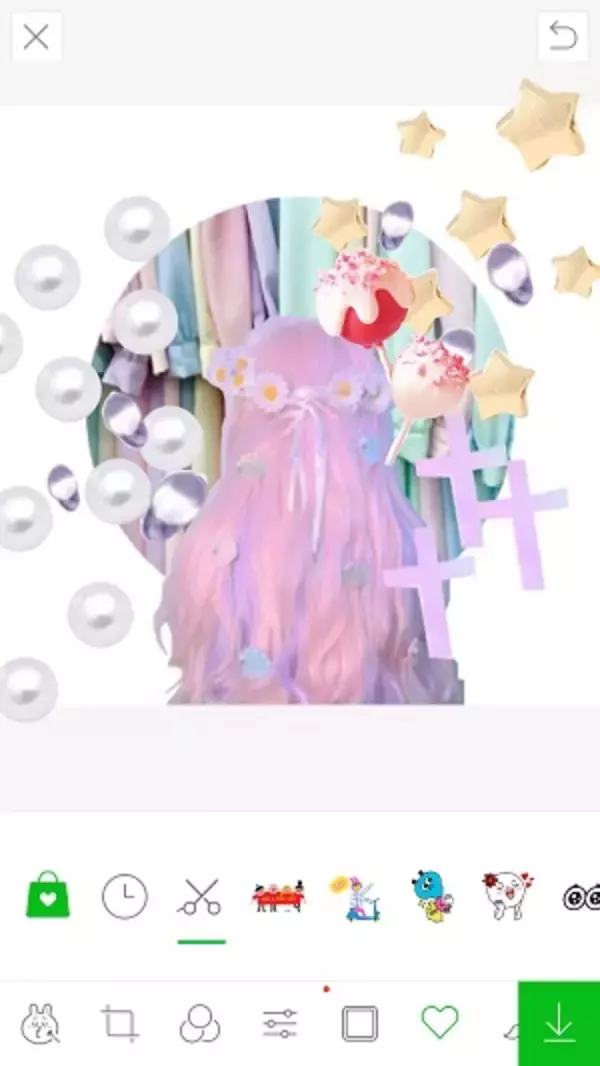600x1066 pixels.
Task: Open the blue monster sticker pack
Action: click(432, 895)
